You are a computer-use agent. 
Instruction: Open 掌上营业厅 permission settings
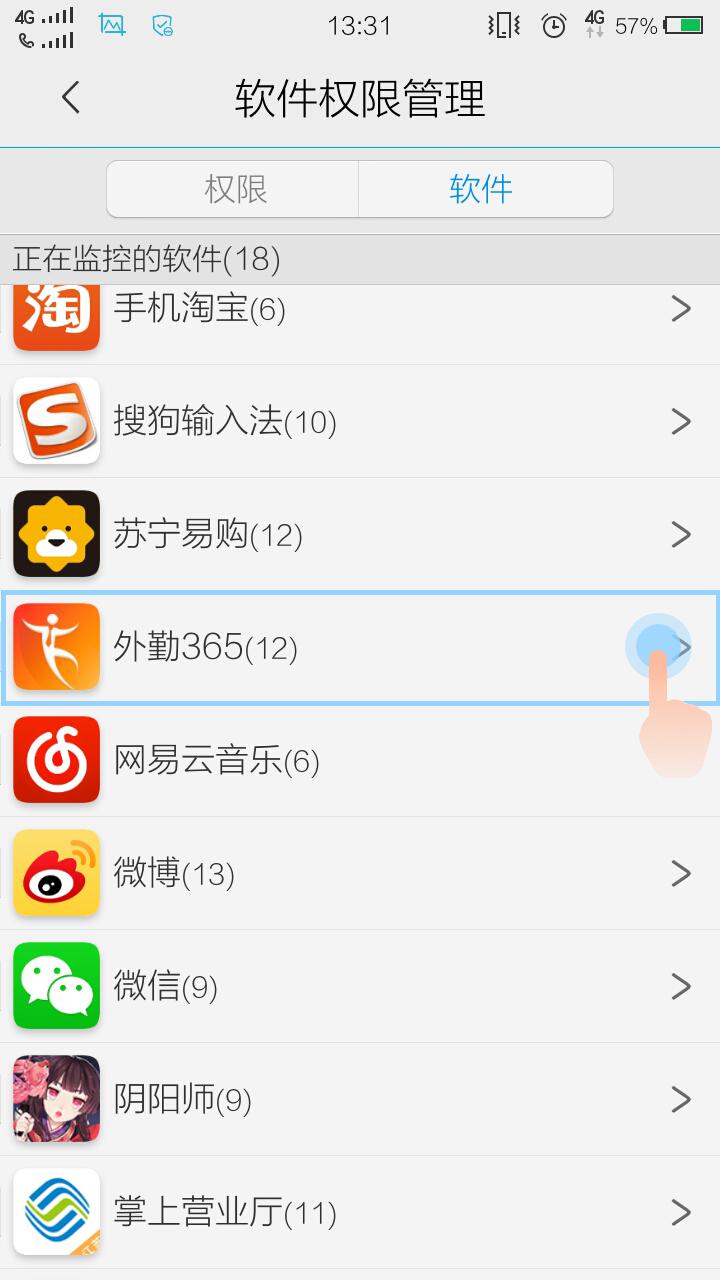tap(360, 1213)
